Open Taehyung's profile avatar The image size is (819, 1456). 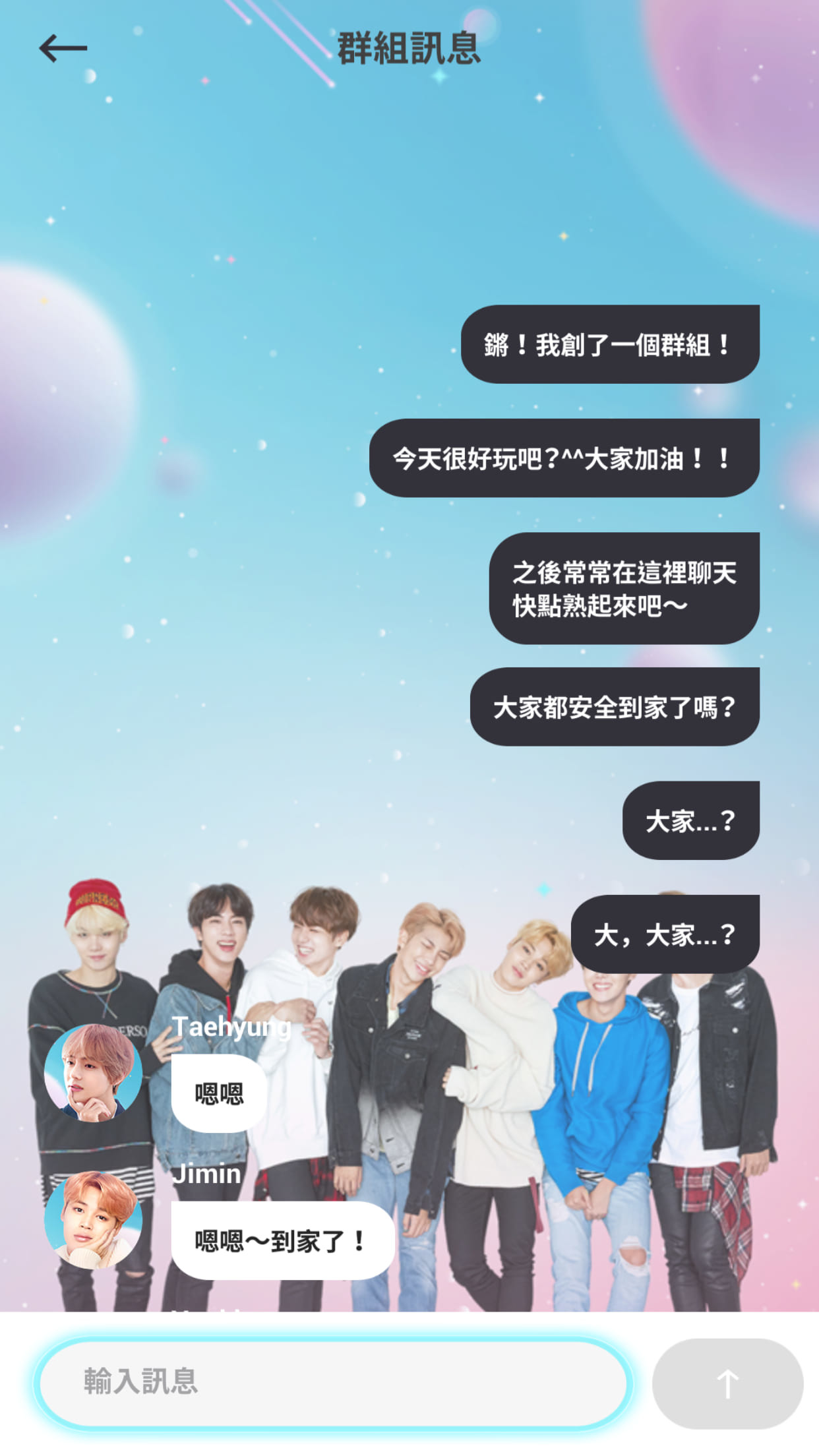[x=93, y=1073]
